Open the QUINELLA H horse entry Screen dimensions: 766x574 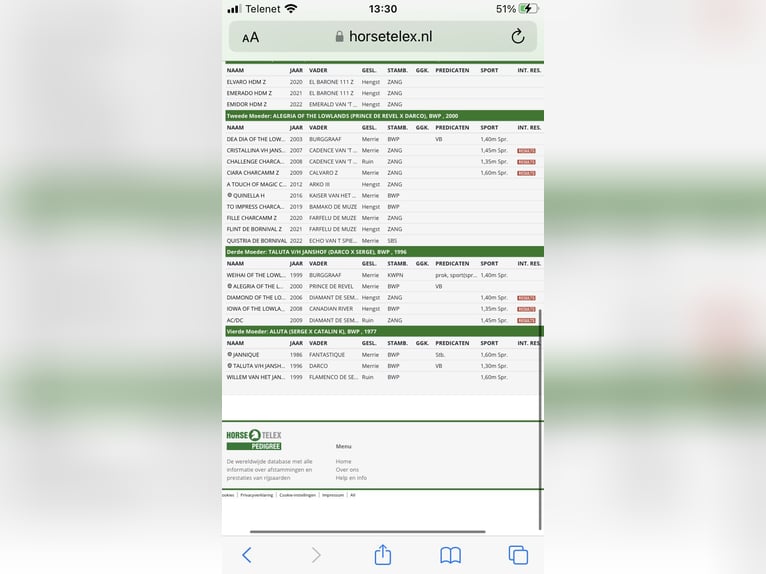pyautogui.click(x=249, y=196)
